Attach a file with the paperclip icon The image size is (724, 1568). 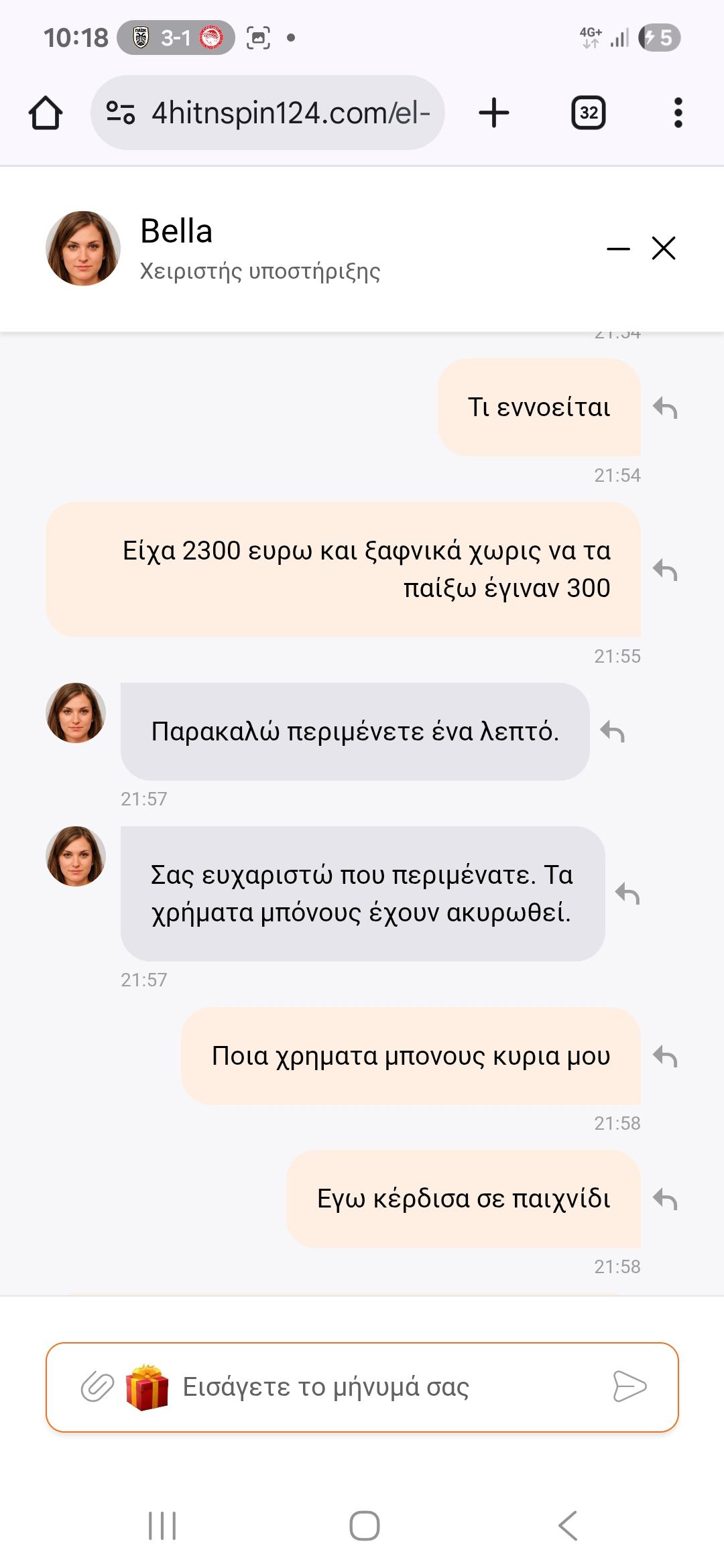(x=97, y=1387)
